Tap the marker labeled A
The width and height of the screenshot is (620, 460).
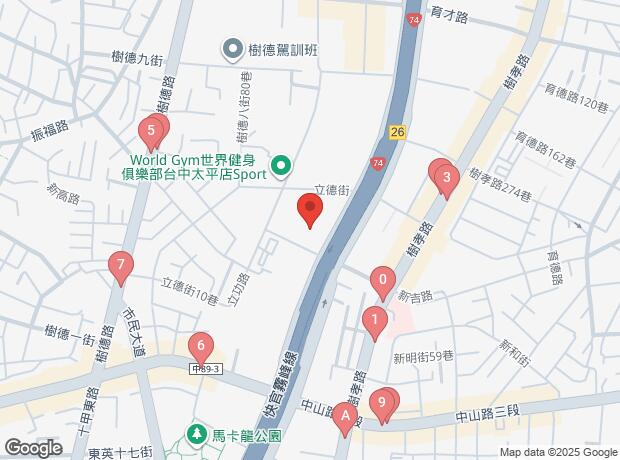346,416
